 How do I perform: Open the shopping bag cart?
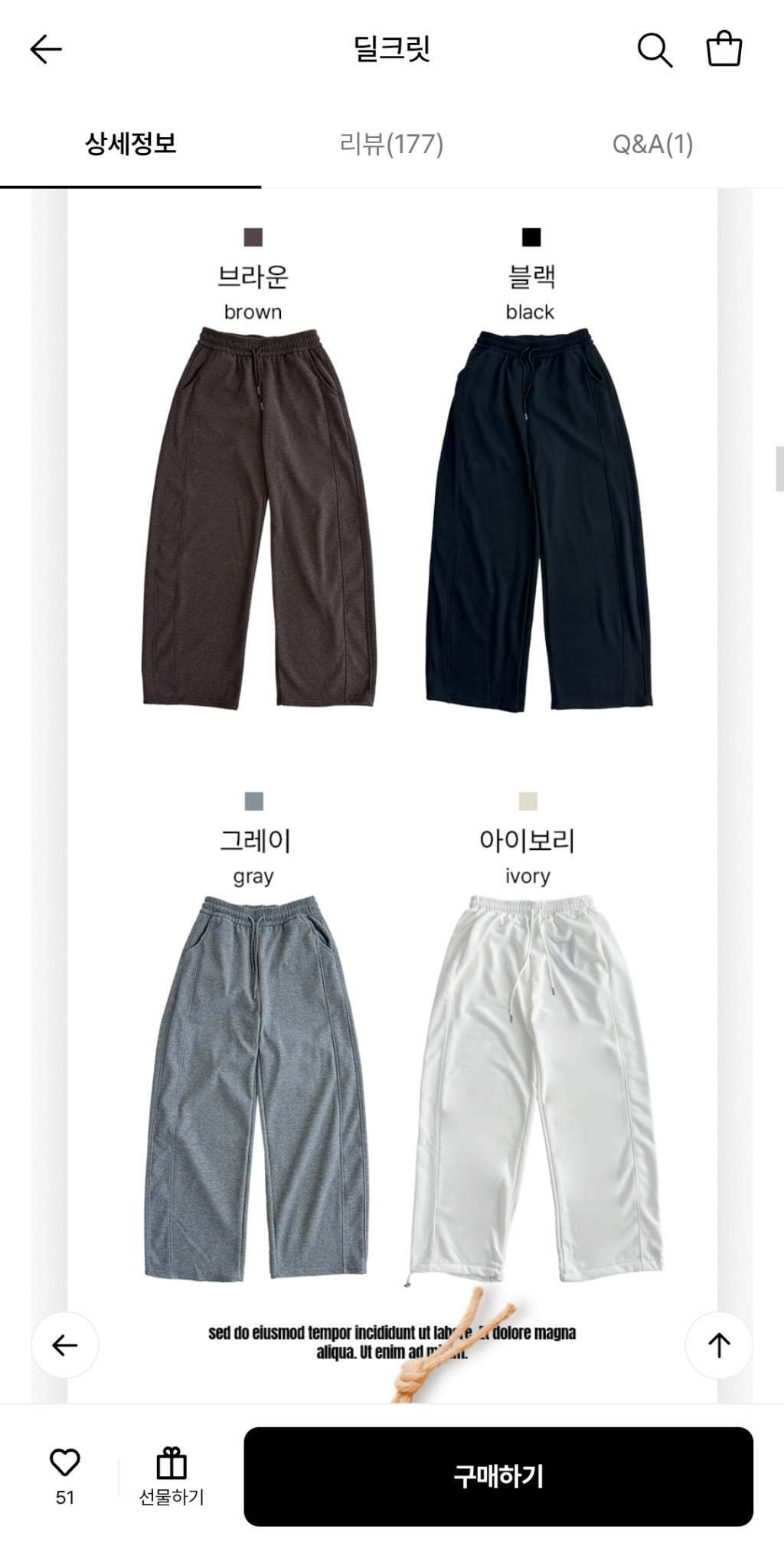pyautogui.click(x=724, y=50)
